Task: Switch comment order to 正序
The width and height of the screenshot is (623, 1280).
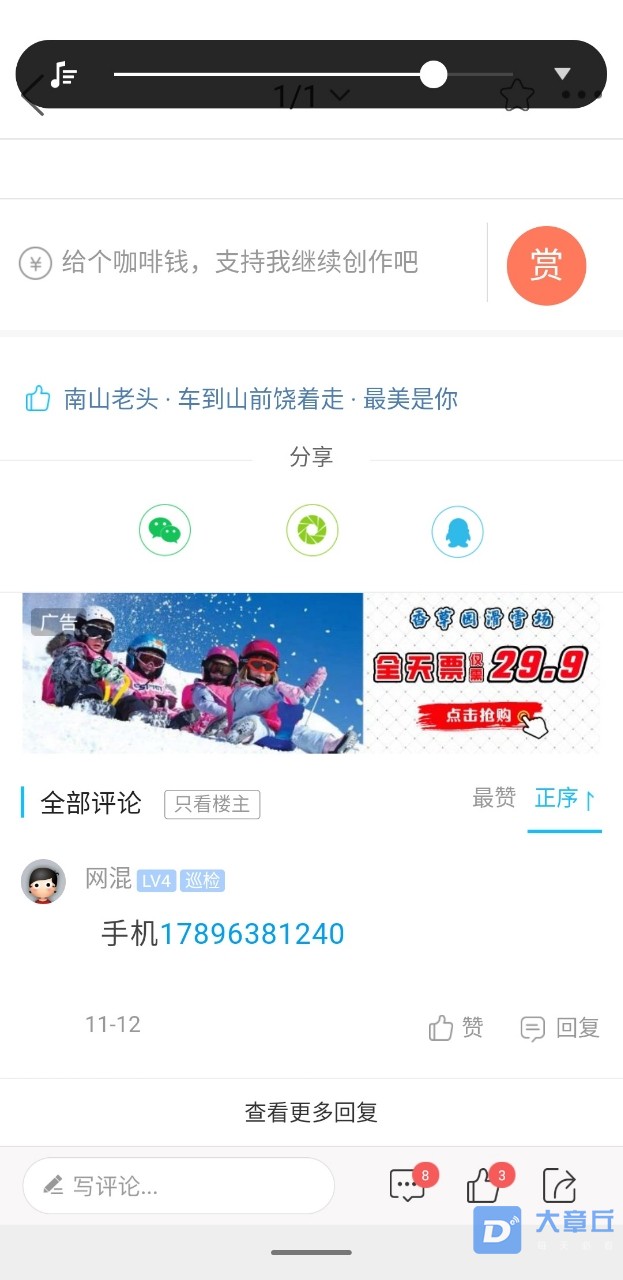Action: pos(564,799)
